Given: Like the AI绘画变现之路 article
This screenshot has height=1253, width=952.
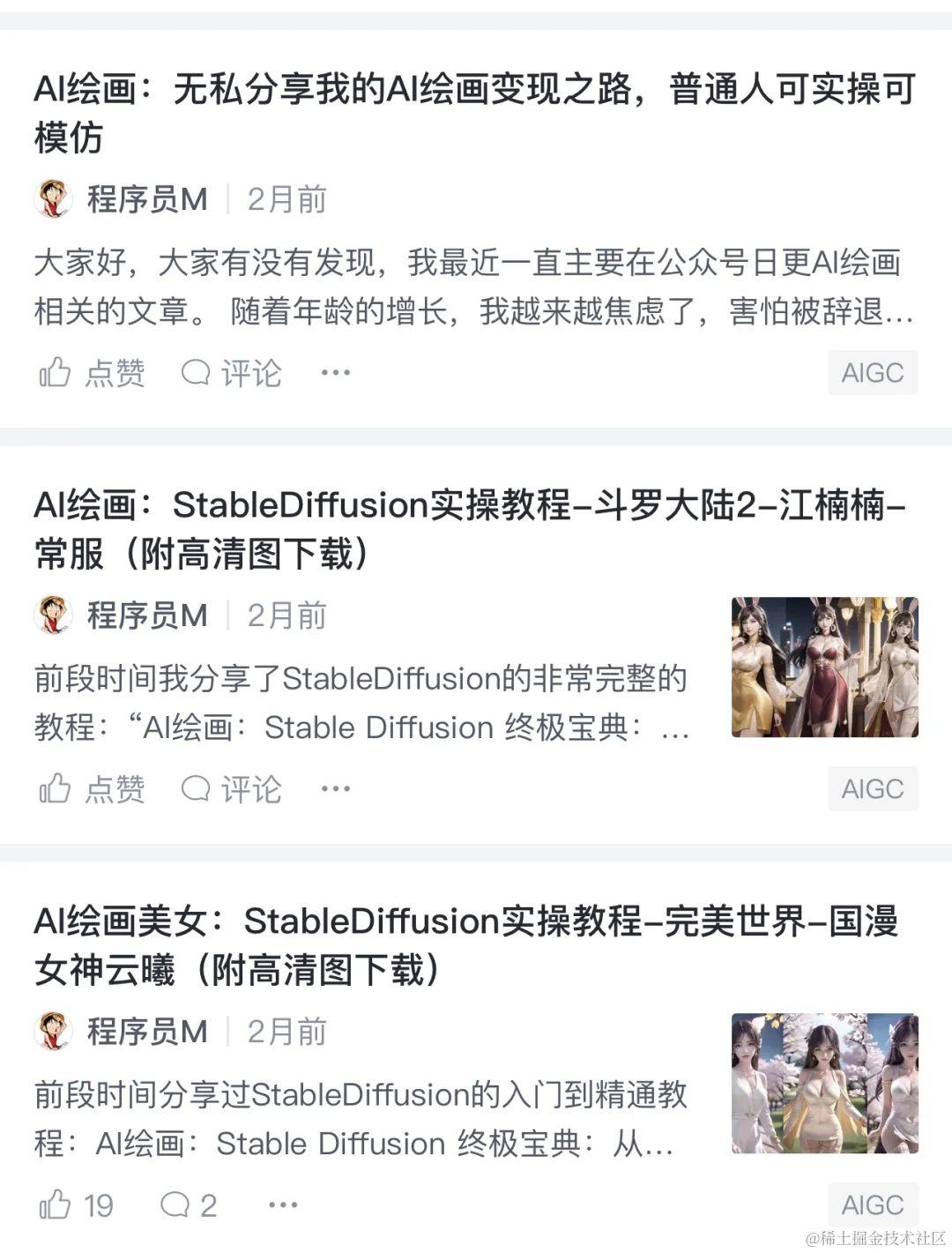Looking at the screenshot, I should pyautogui.click(x=92, y=373).
